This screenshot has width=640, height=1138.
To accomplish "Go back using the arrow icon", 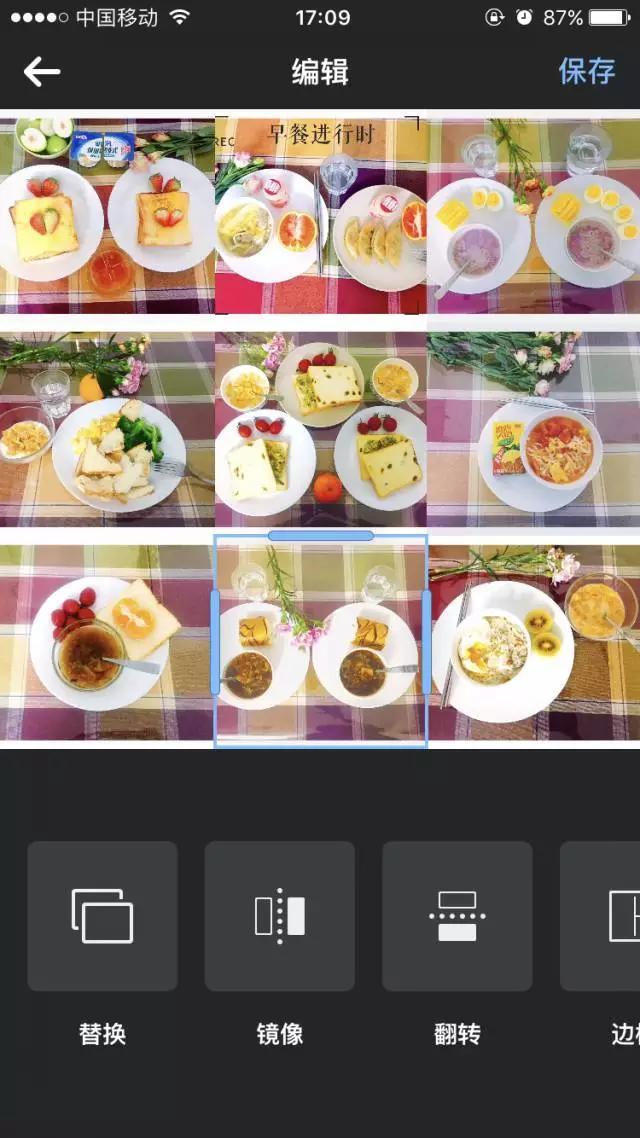I will tap(42, 72).
